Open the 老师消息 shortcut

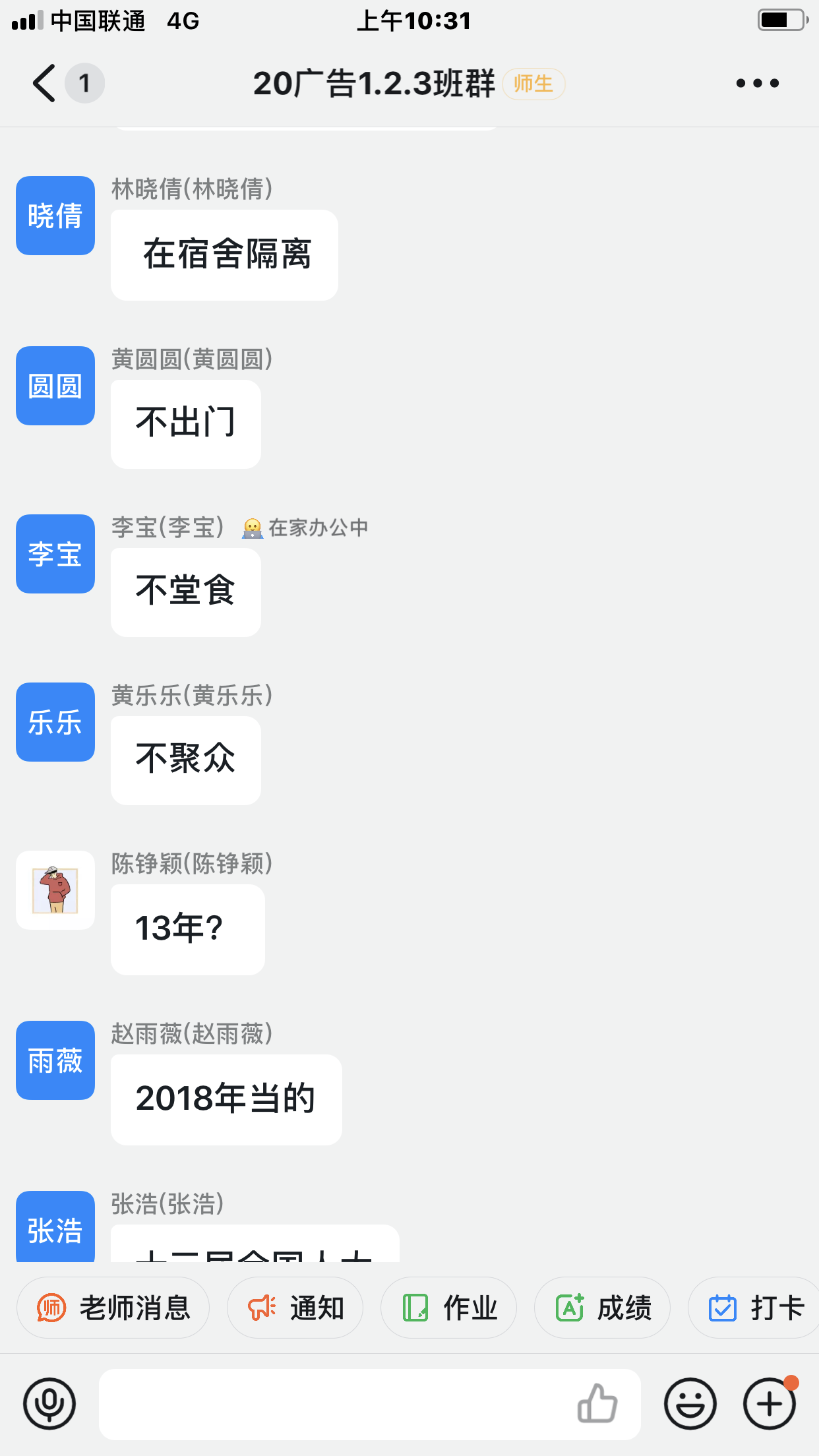coord(113,1308)
